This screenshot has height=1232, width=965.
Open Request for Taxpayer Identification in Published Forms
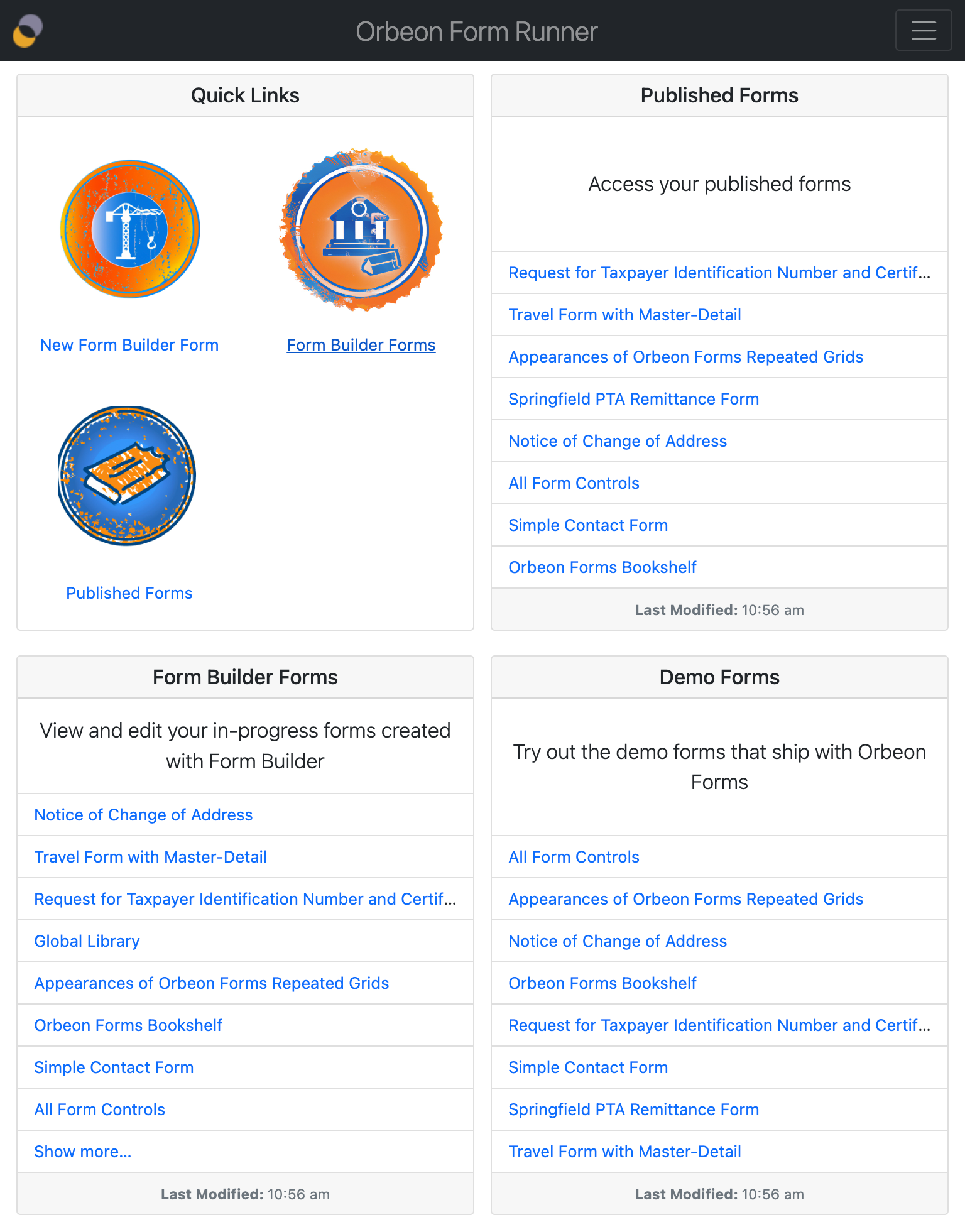pyautogui.click(x=719, y=273)
